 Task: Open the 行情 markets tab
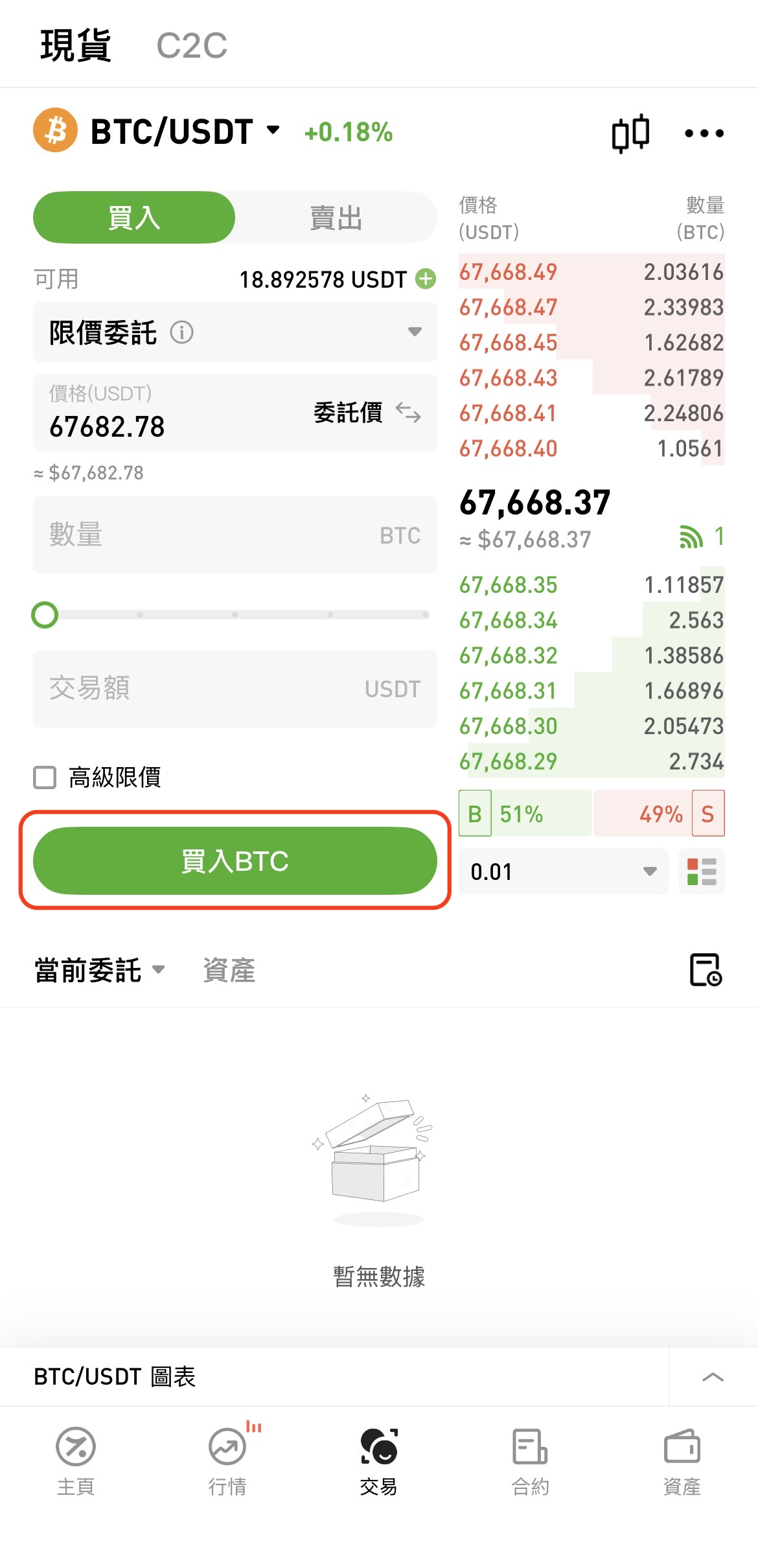tap(227, 1458)
